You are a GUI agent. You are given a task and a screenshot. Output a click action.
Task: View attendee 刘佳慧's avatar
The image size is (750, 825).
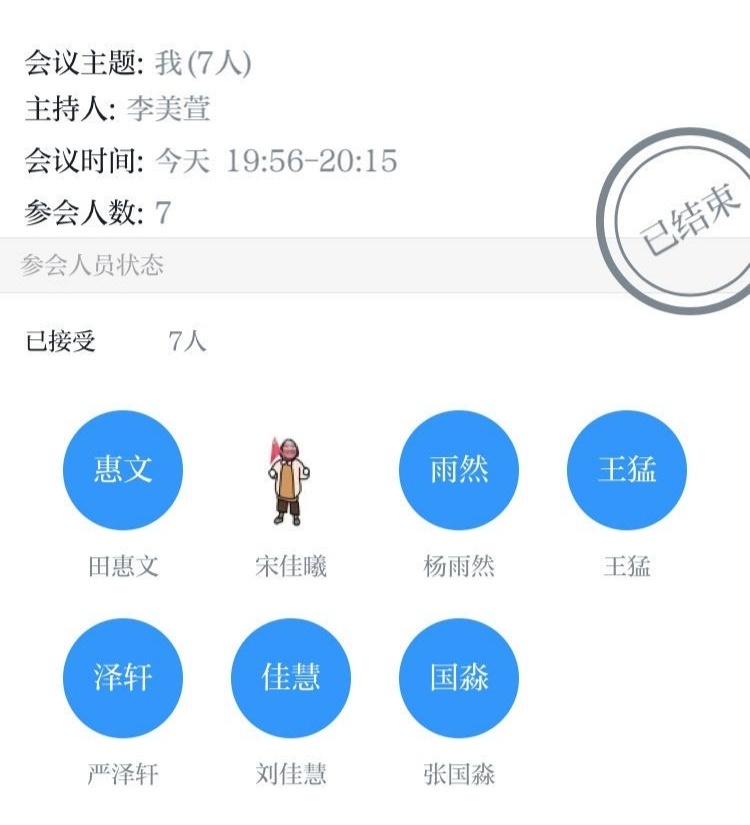291,678
